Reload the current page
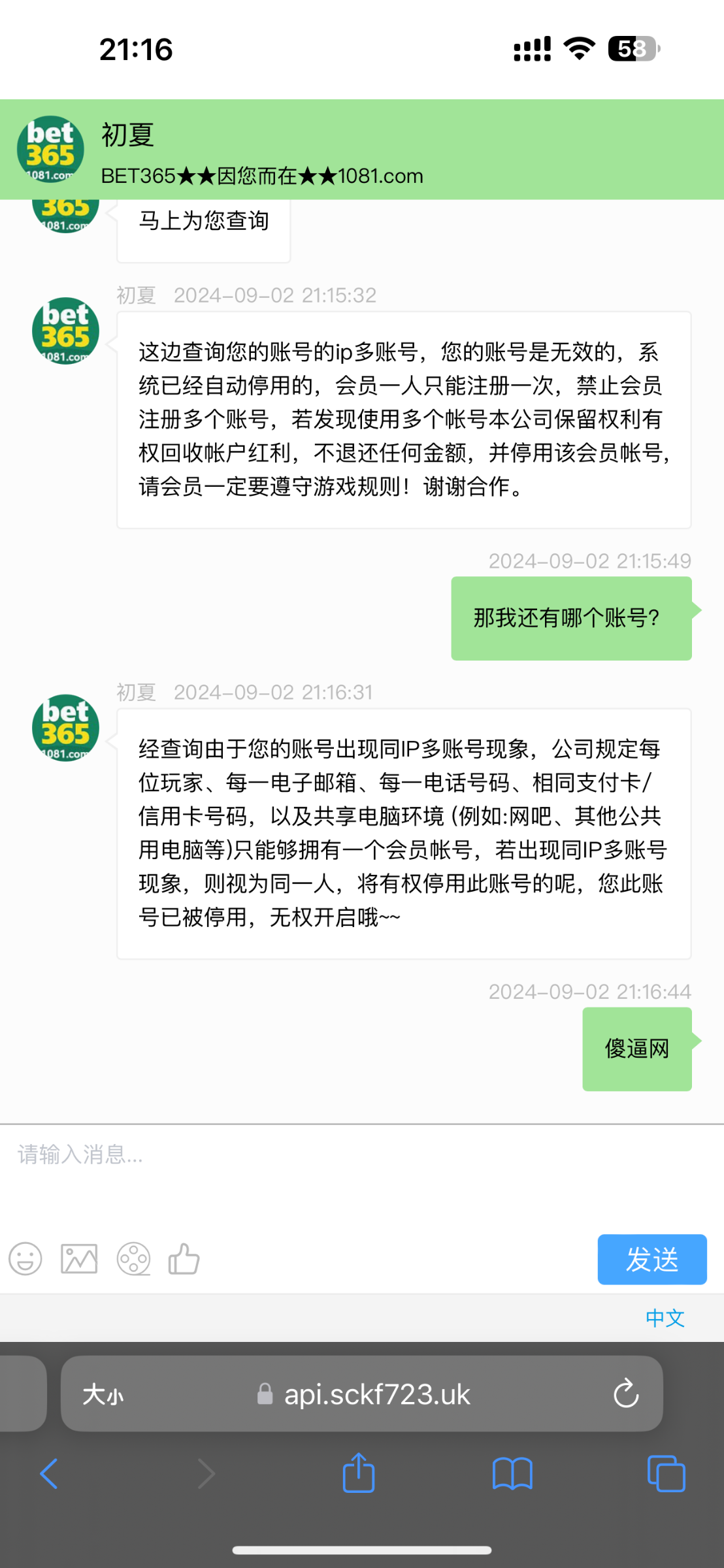 click(x=625, y=1394)
